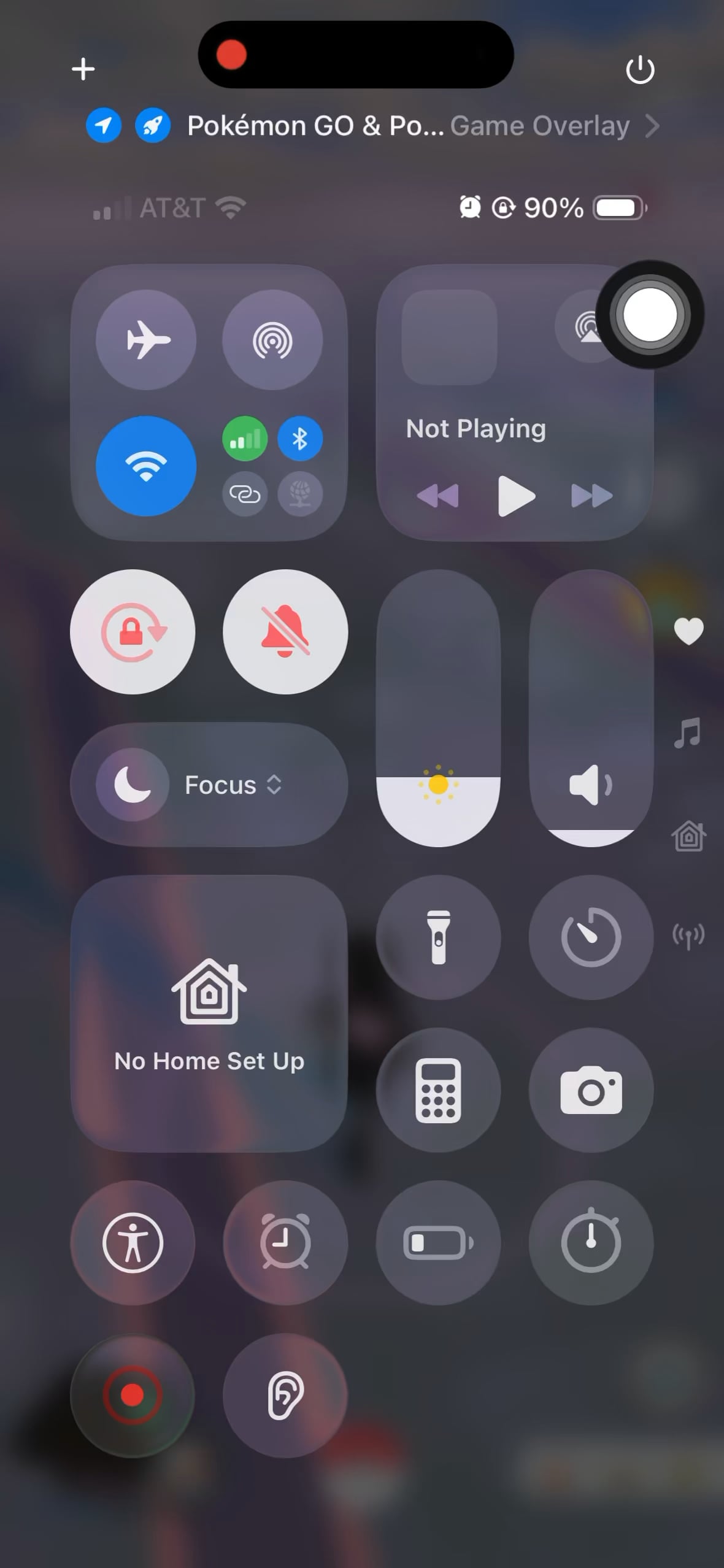Screen dimensions: 724x1568
Task: Turn off rotation lock
Action: [133, 632]
